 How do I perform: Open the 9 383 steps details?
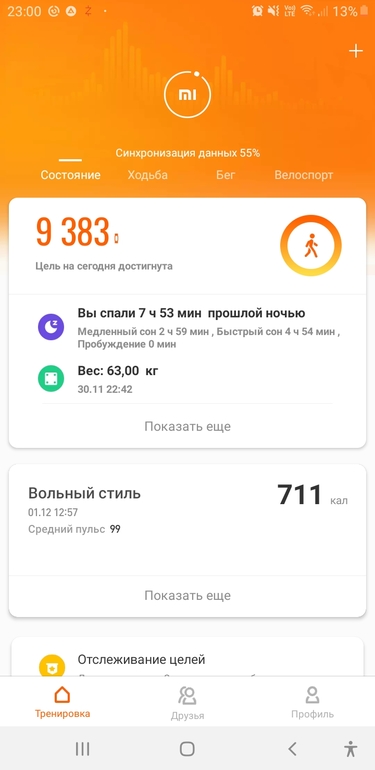click(188, 246)
